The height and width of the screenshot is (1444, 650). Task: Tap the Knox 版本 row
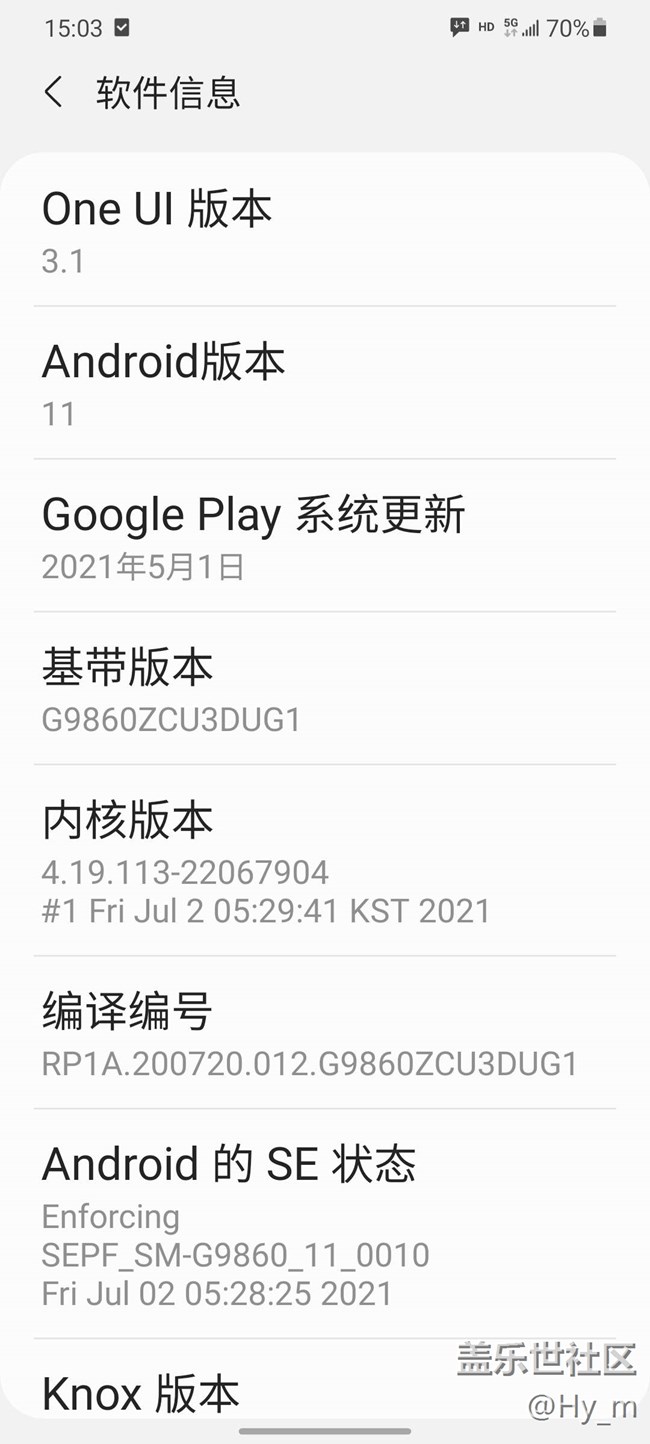coord(325,1391)
